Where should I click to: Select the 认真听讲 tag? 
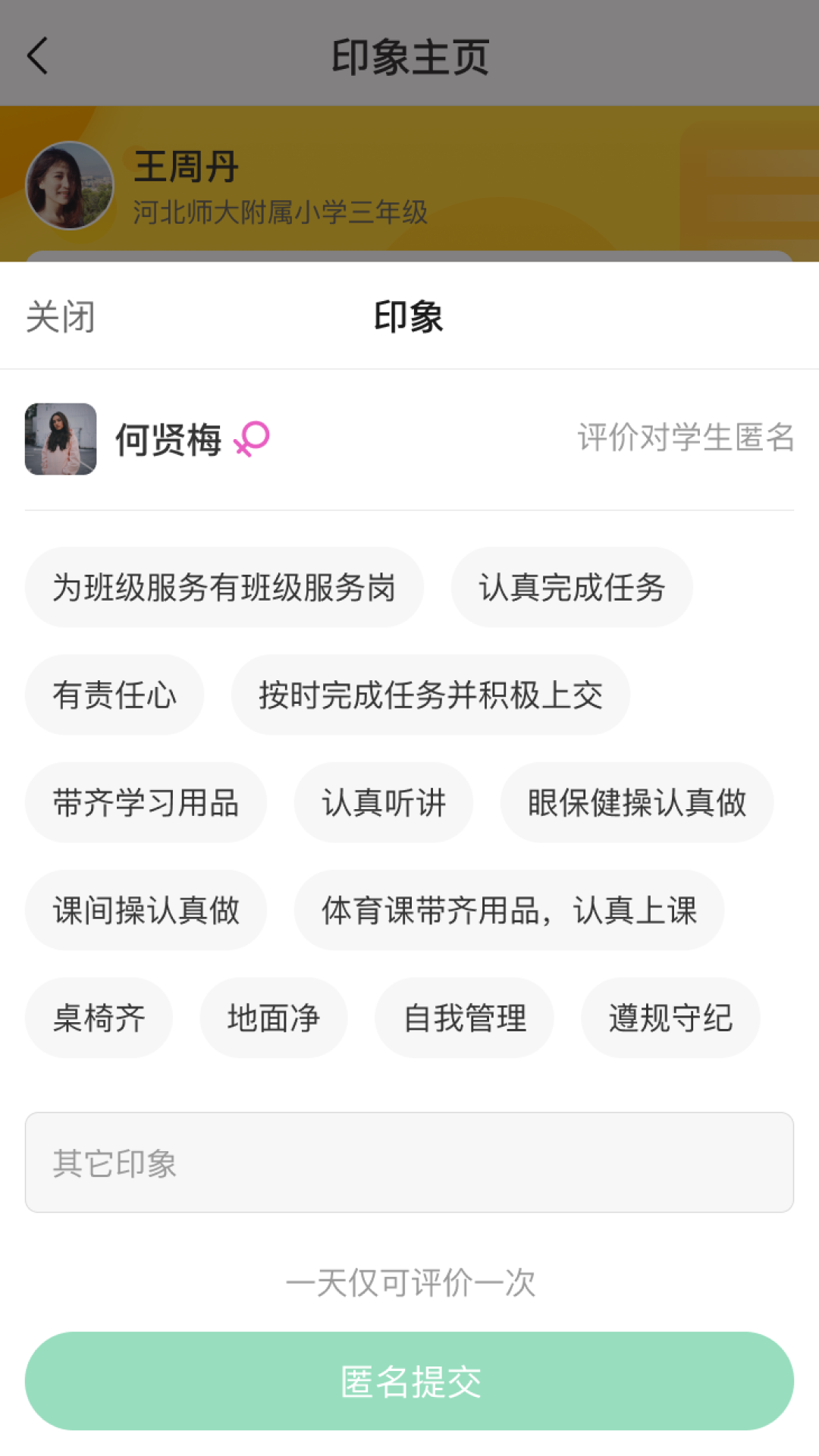pyautogui.click(x=382, y=802)
